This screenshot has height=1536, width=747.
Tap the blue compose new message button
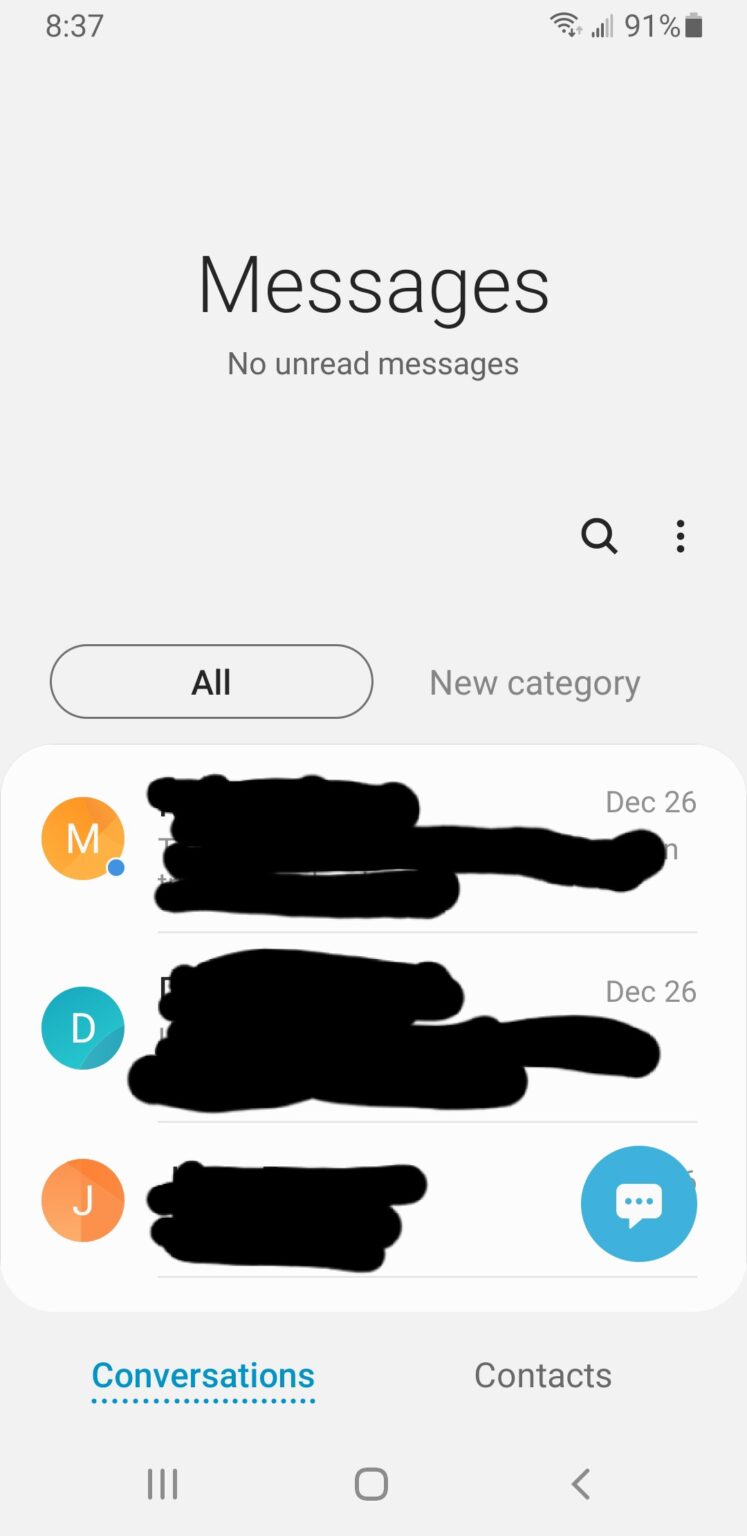638,1203
